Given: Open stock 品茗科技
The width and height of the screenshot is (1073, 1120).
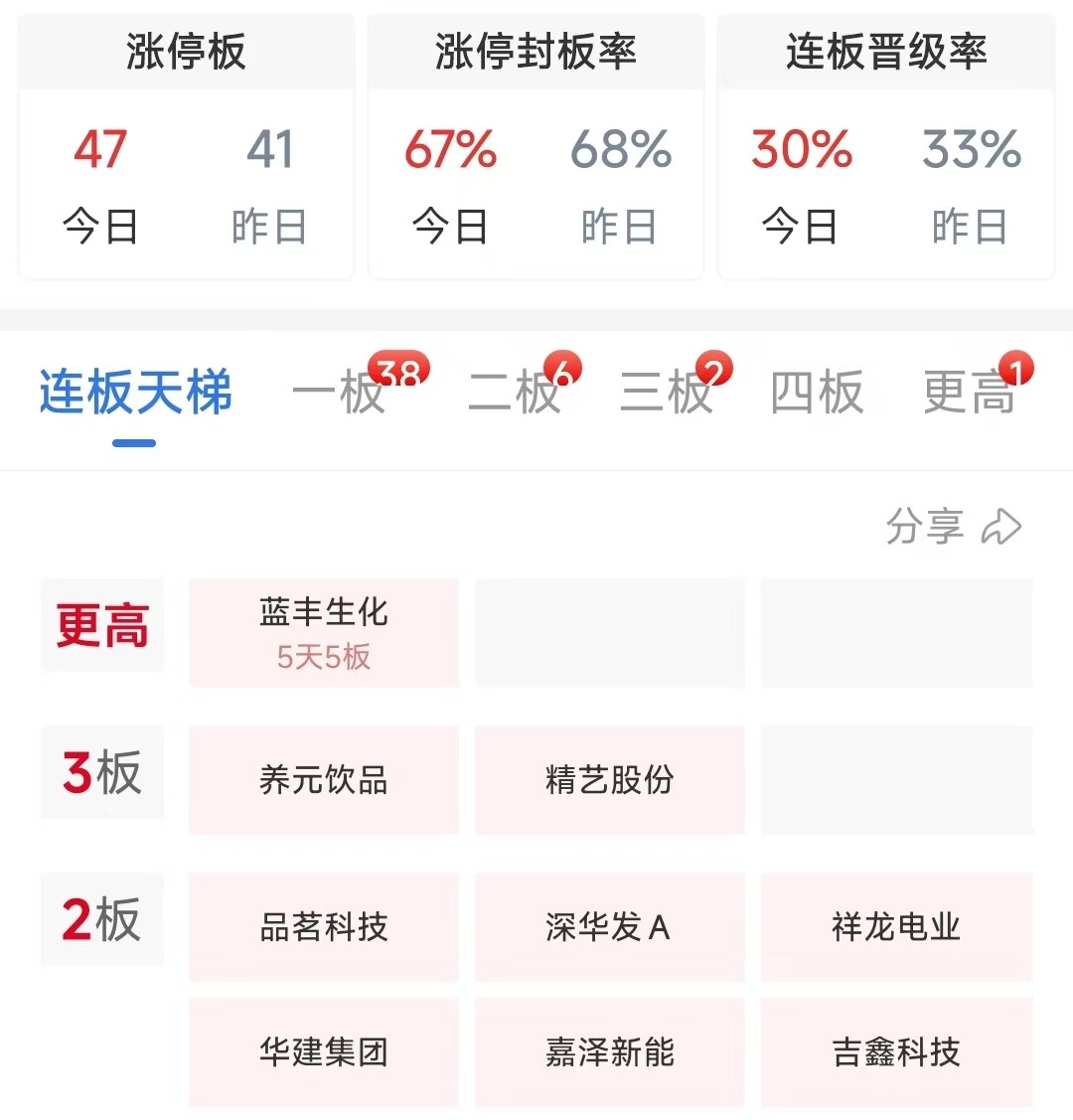Looking at the screenshot, I should click(x=324, y=927).
